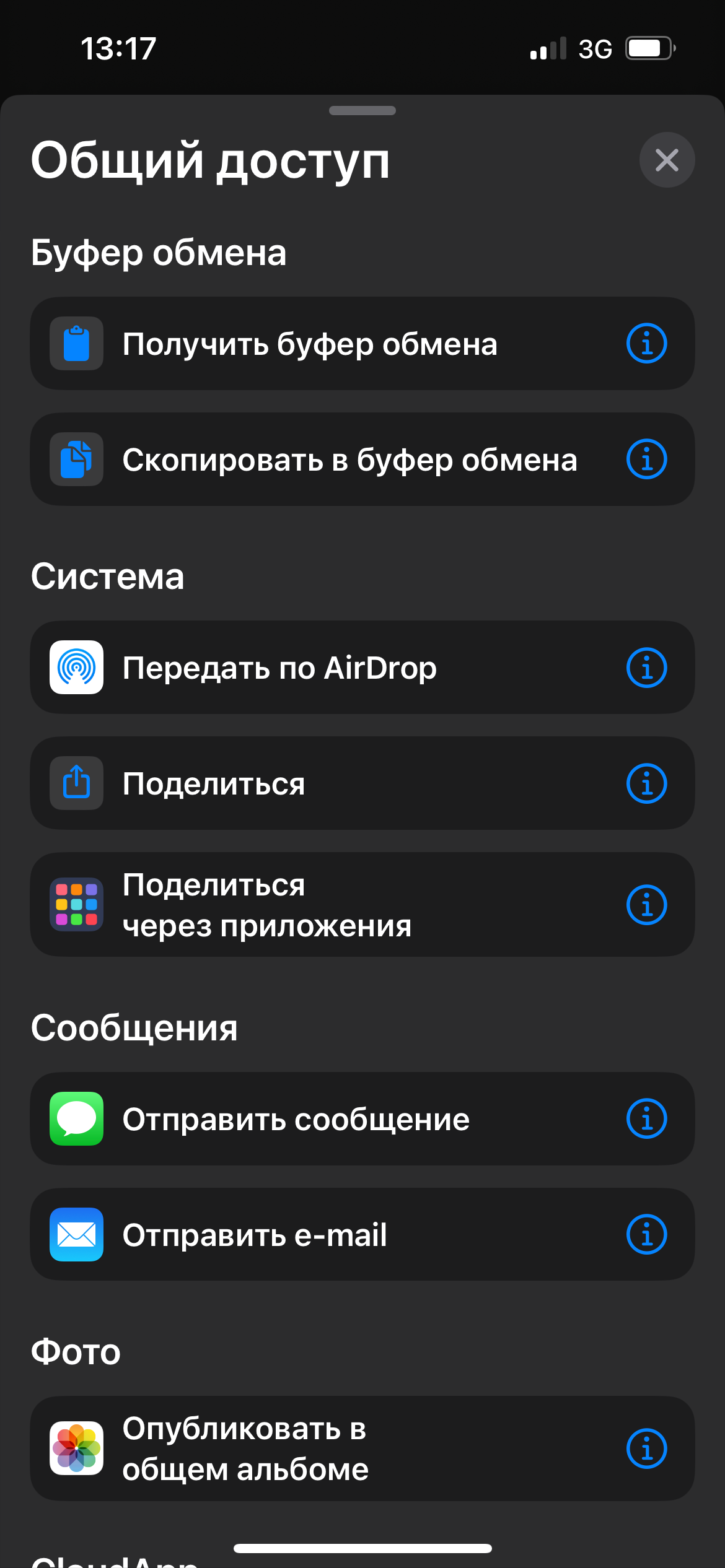Open info for Отправить сообщение action

[x=646, y=1118]
